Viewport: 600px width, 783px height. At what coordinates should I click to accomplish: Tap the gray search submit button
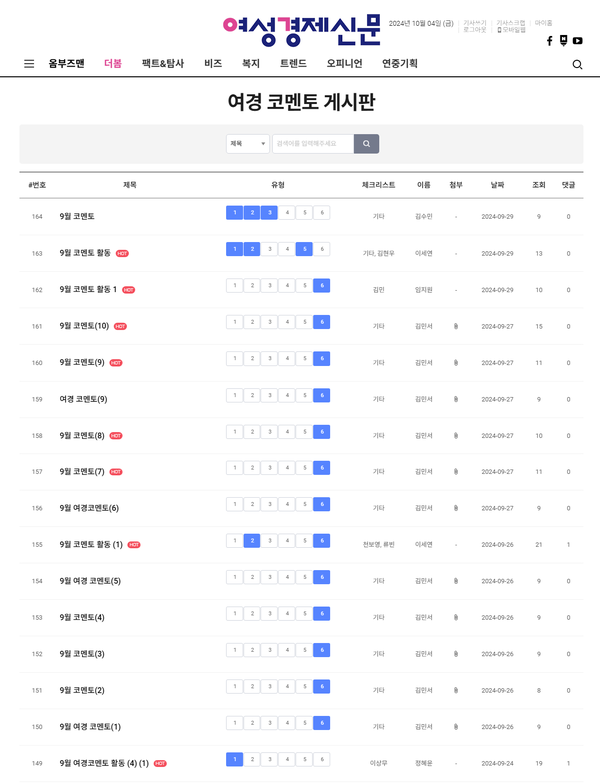pos(367,144)
